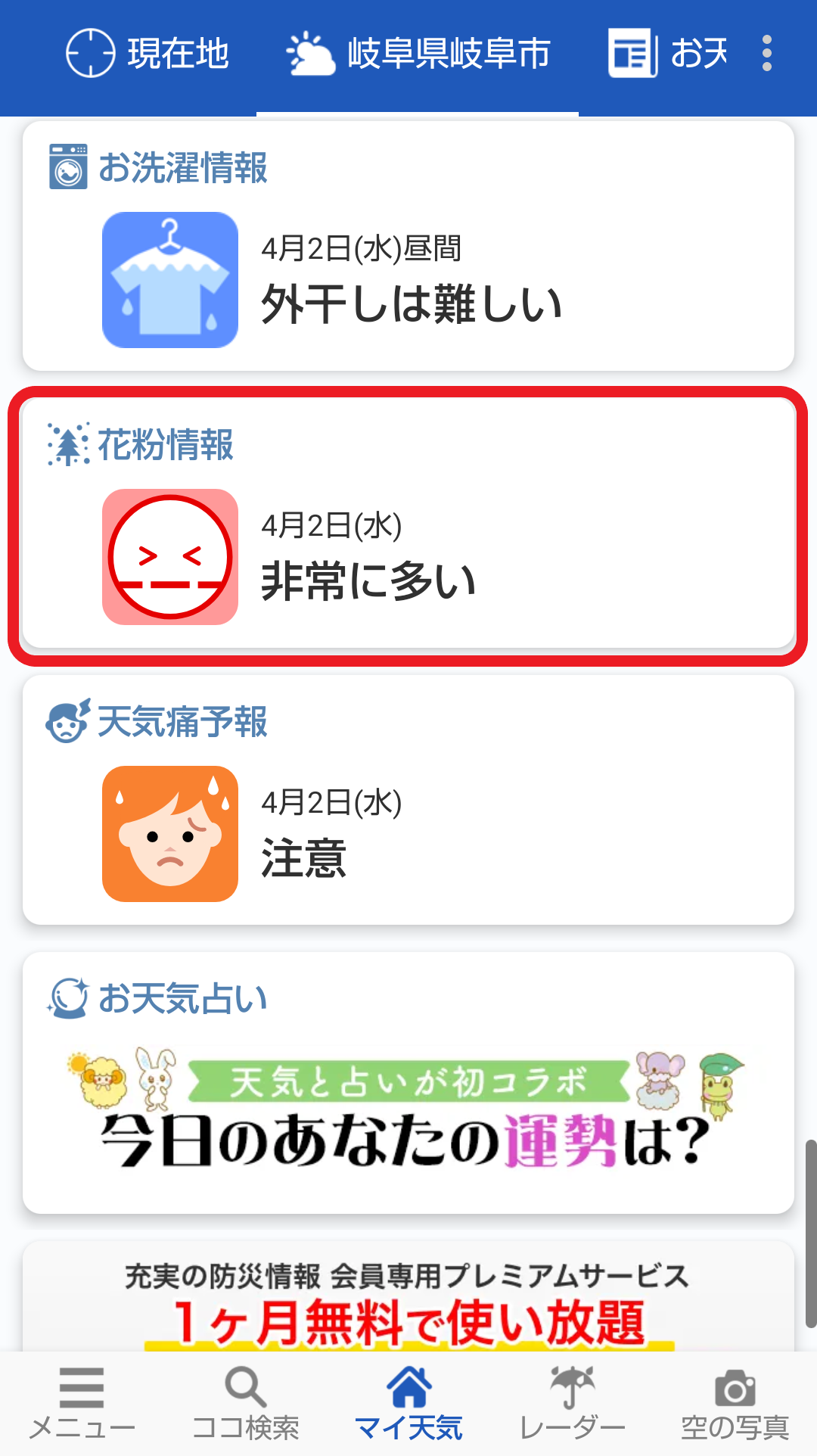View the 天気痛予報 card details
Image resolution: width=817 pixels, height=1456 pixels.
pos(408,800)
